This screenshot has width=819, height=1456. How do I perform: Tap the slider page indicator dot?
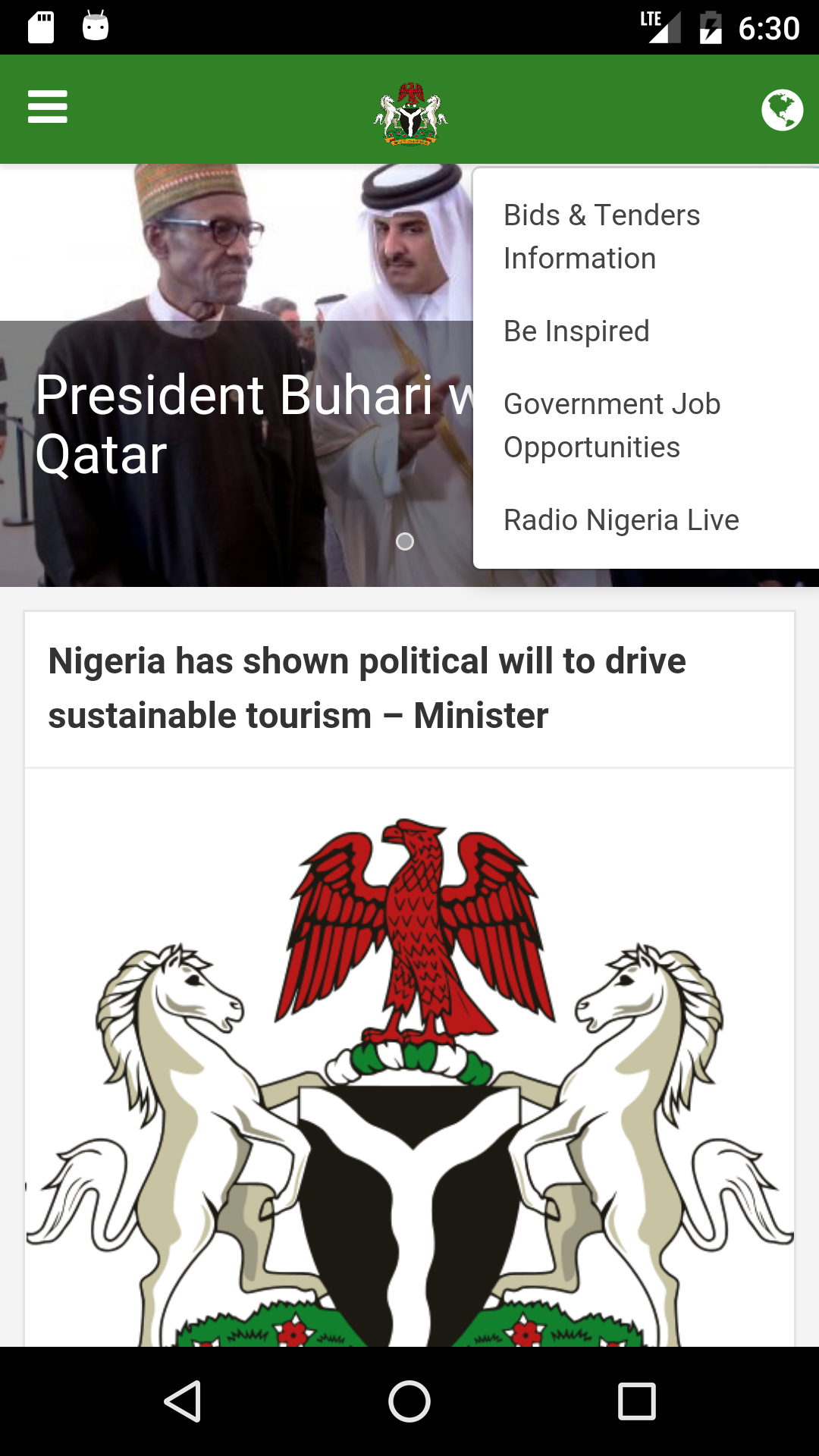click(x=405, y=541)
